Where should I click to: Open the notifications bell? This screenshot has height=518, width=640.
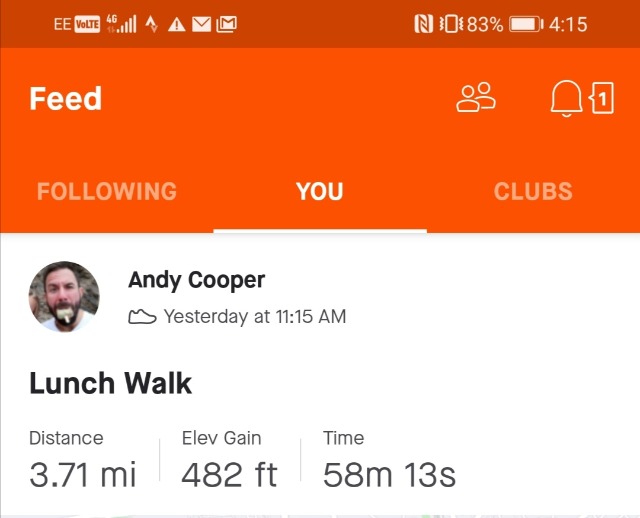pos(566,98)
